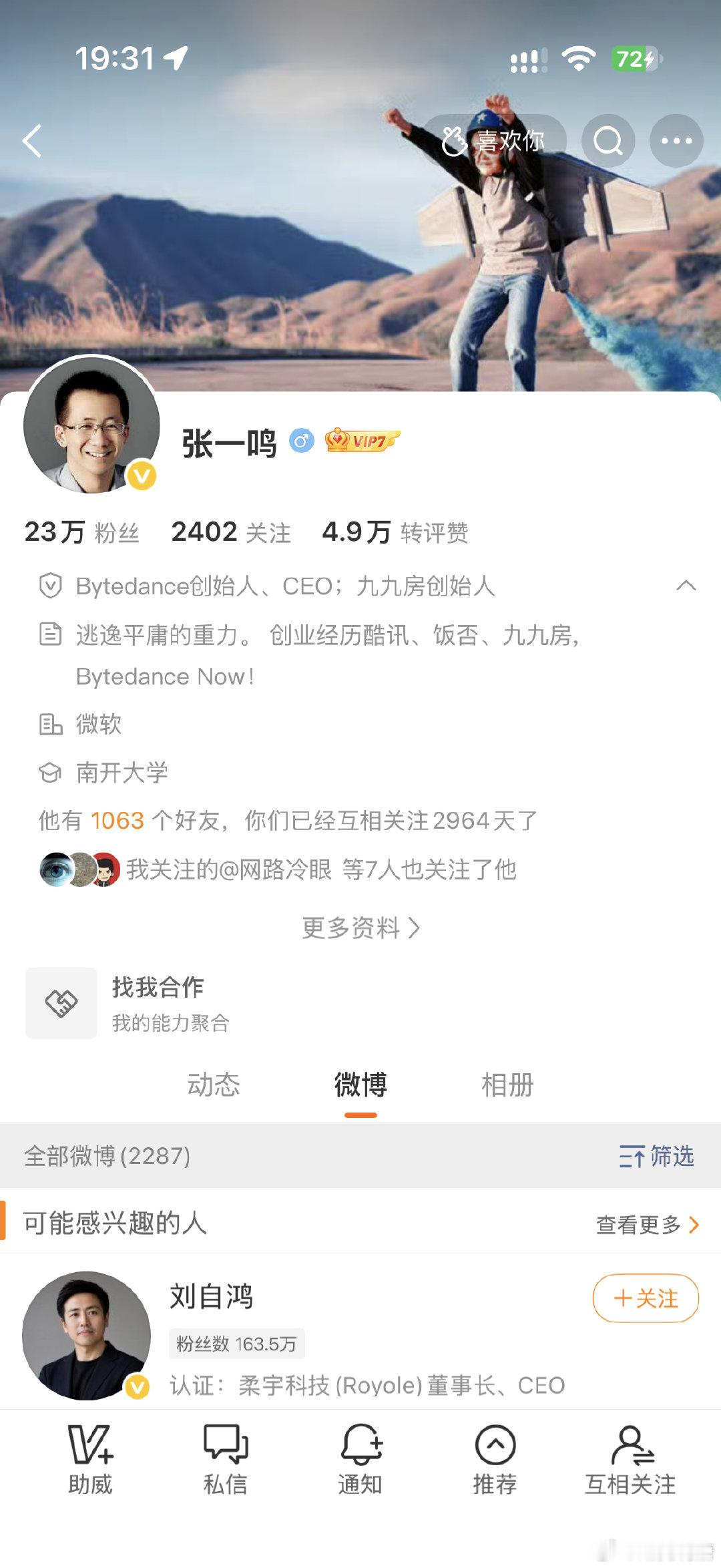Open the three-dot overflow menu
Viewport: 721px width, 1568px height.
[x=676, y=141]
